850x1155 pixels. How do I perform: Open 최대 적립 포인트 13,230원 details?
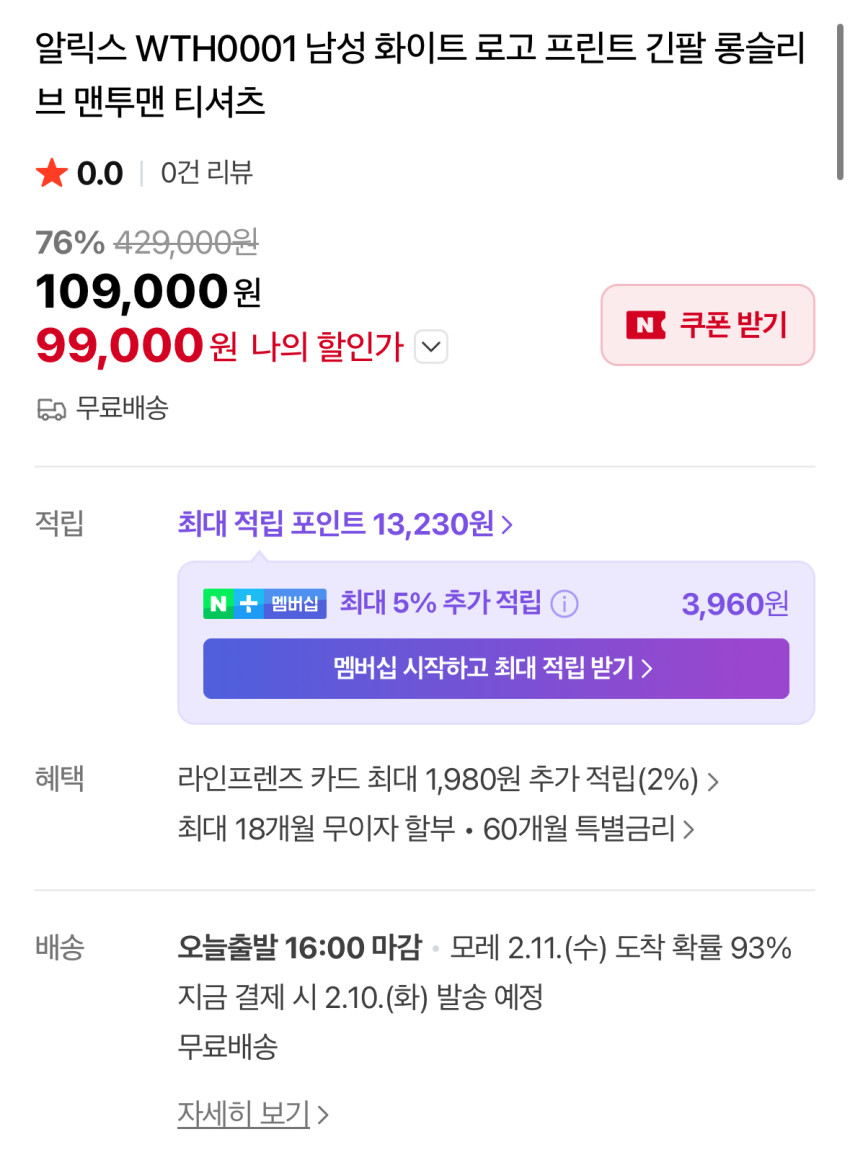pyautogui.click(x=345, y=523)
